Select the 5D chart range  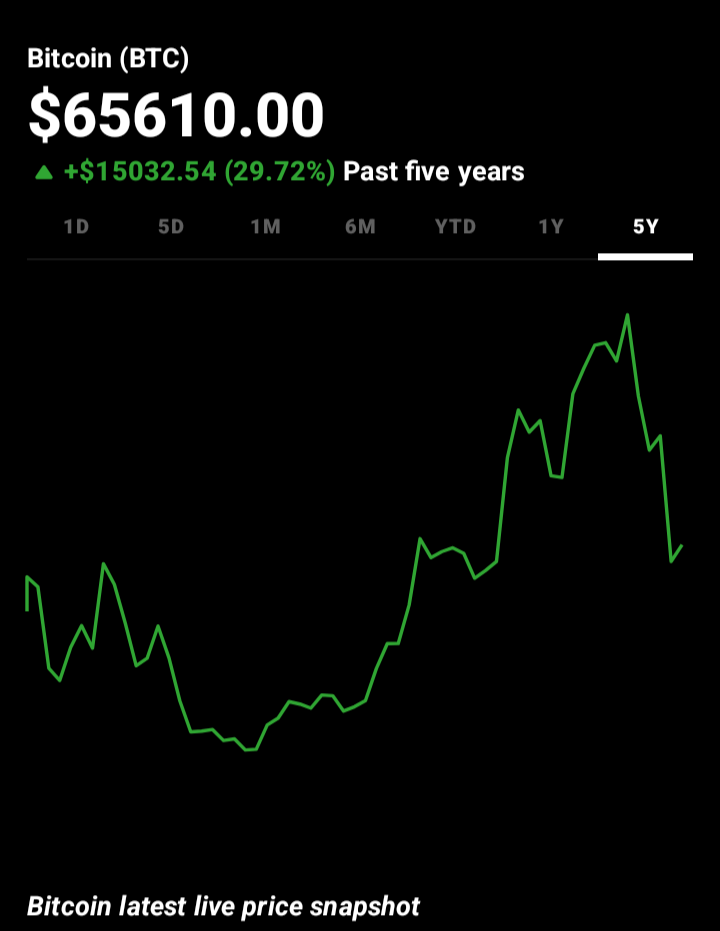coord(171,227)
